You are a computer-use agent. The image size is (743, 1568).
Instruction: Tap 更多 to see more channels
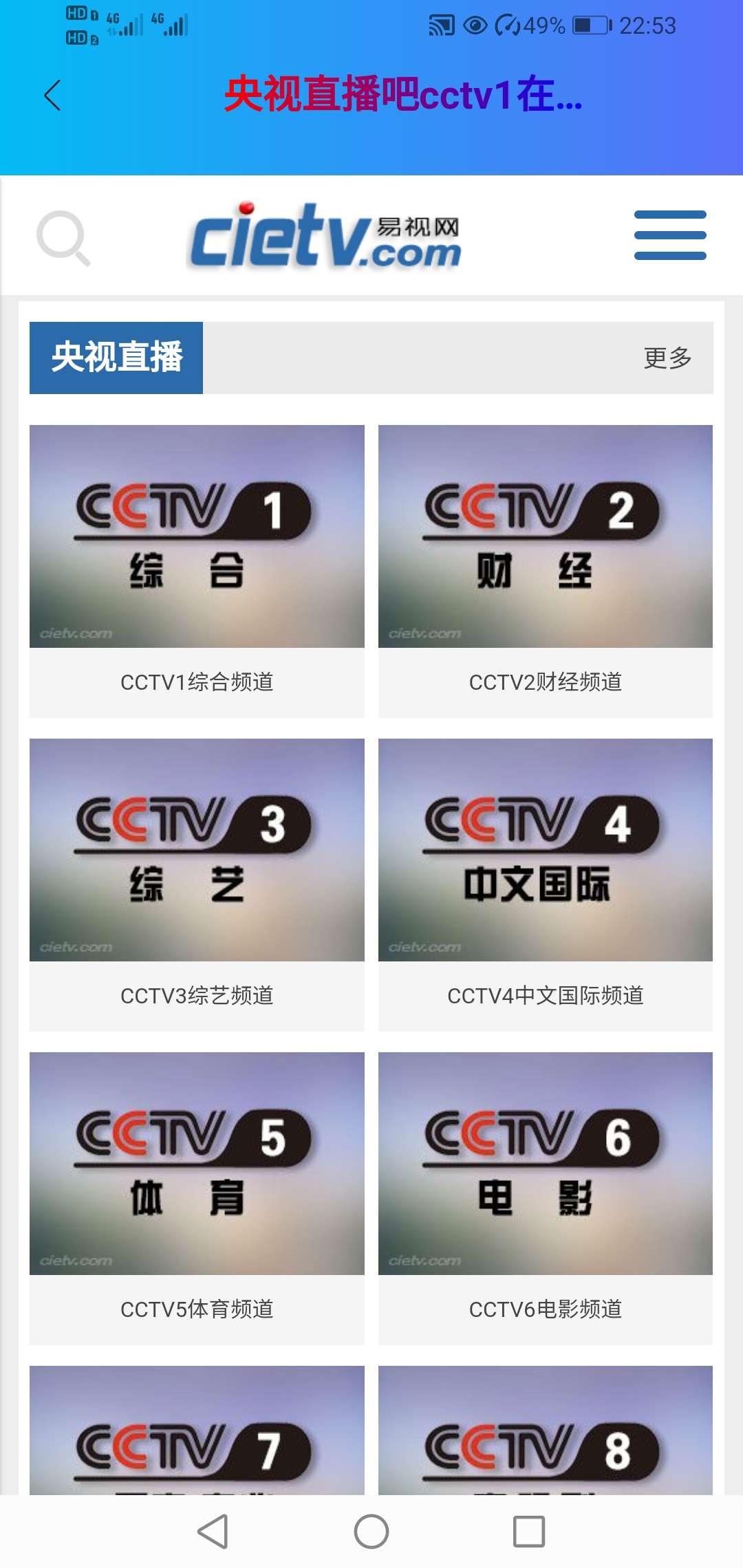tap(667, 358)
